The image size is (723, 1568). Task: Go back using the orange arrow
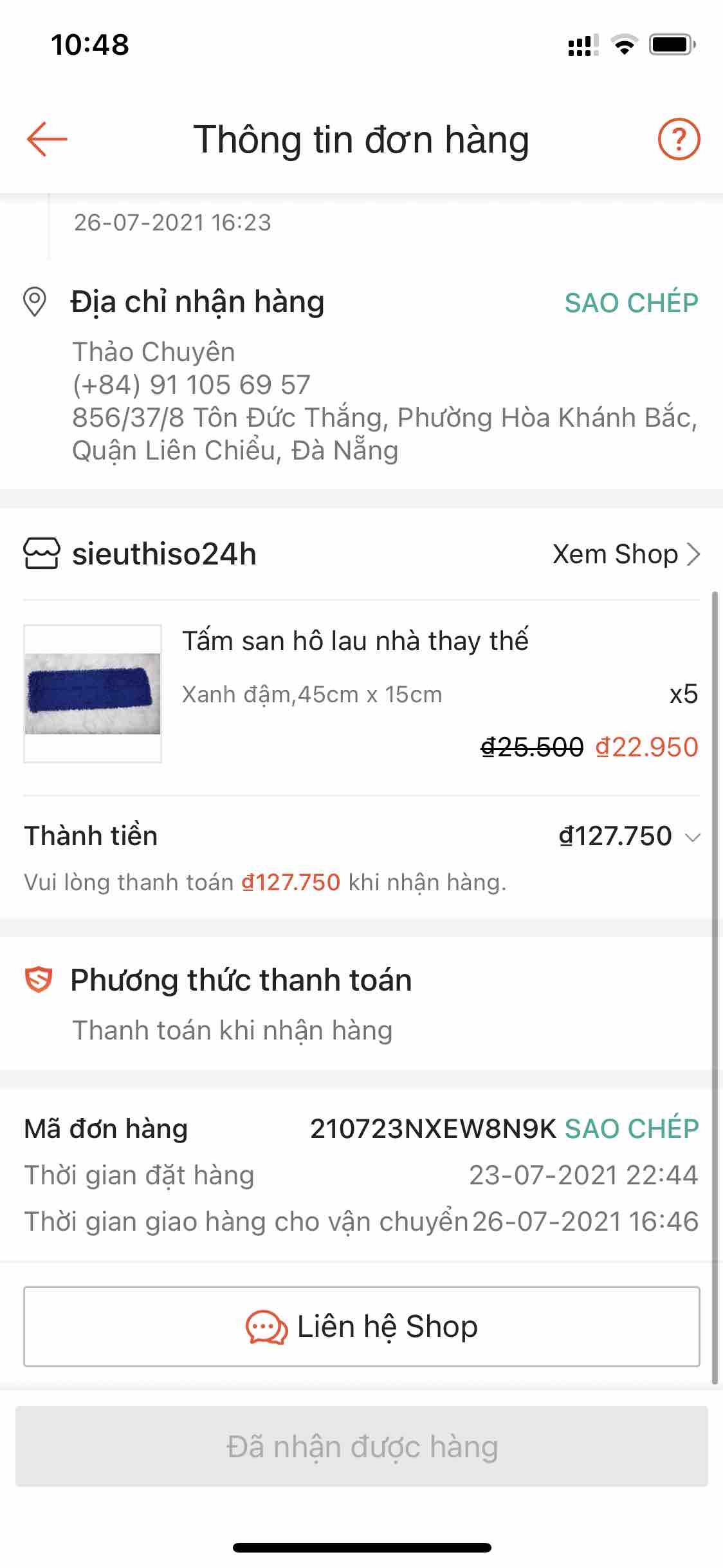pyautogui.click(x=47, y=138)
